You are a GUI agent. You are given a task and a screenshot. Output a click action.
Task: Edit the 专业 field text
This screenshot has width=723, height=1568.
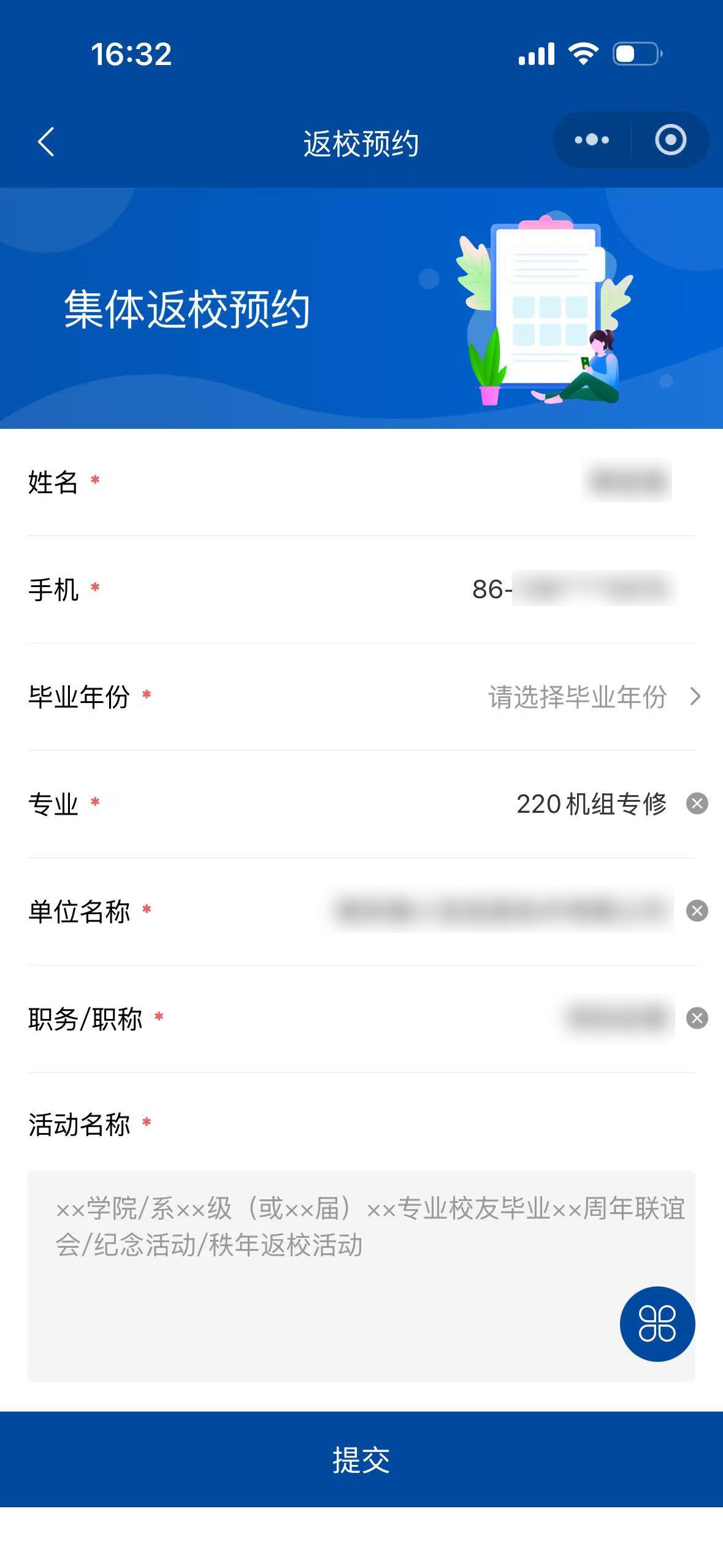pos(591,804)
